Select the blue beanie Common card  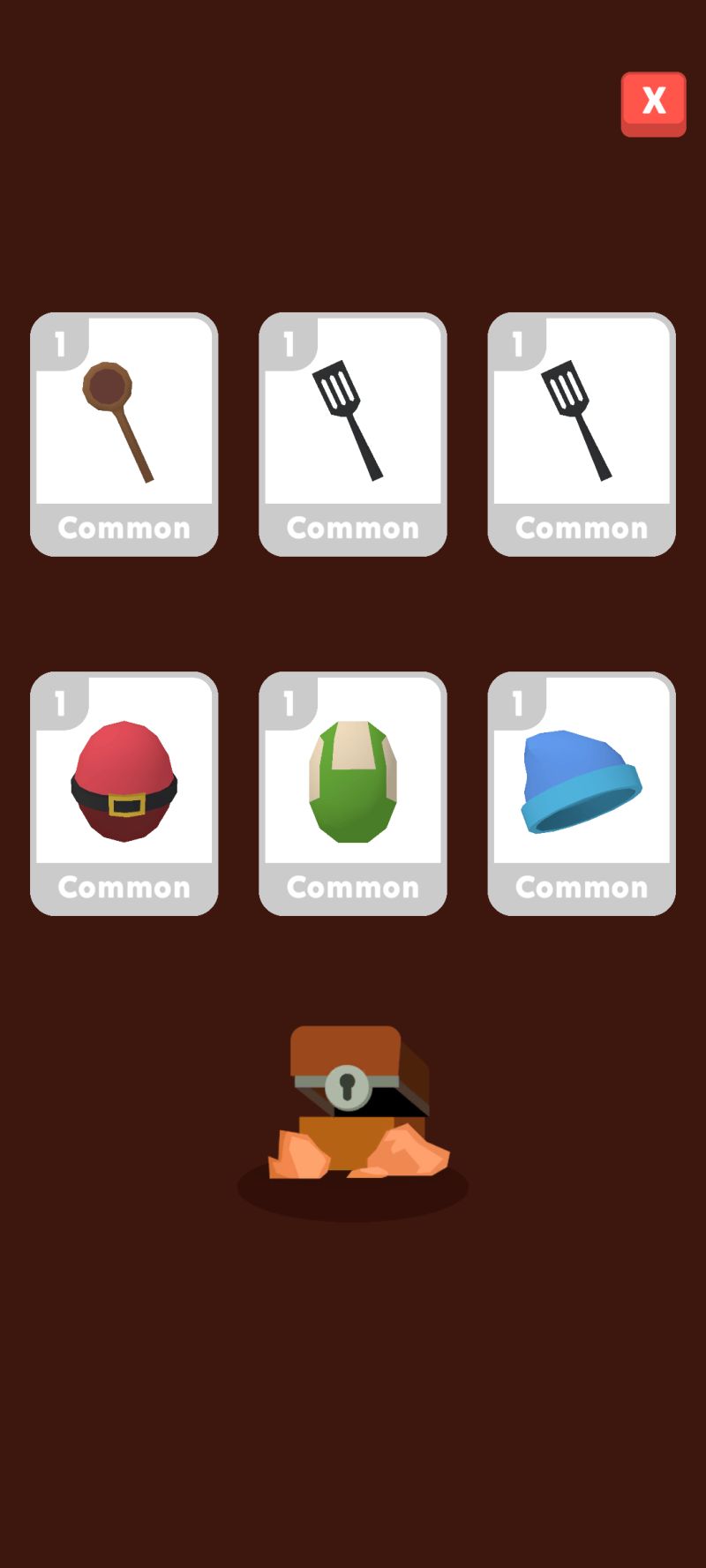(x=582, y=792)
